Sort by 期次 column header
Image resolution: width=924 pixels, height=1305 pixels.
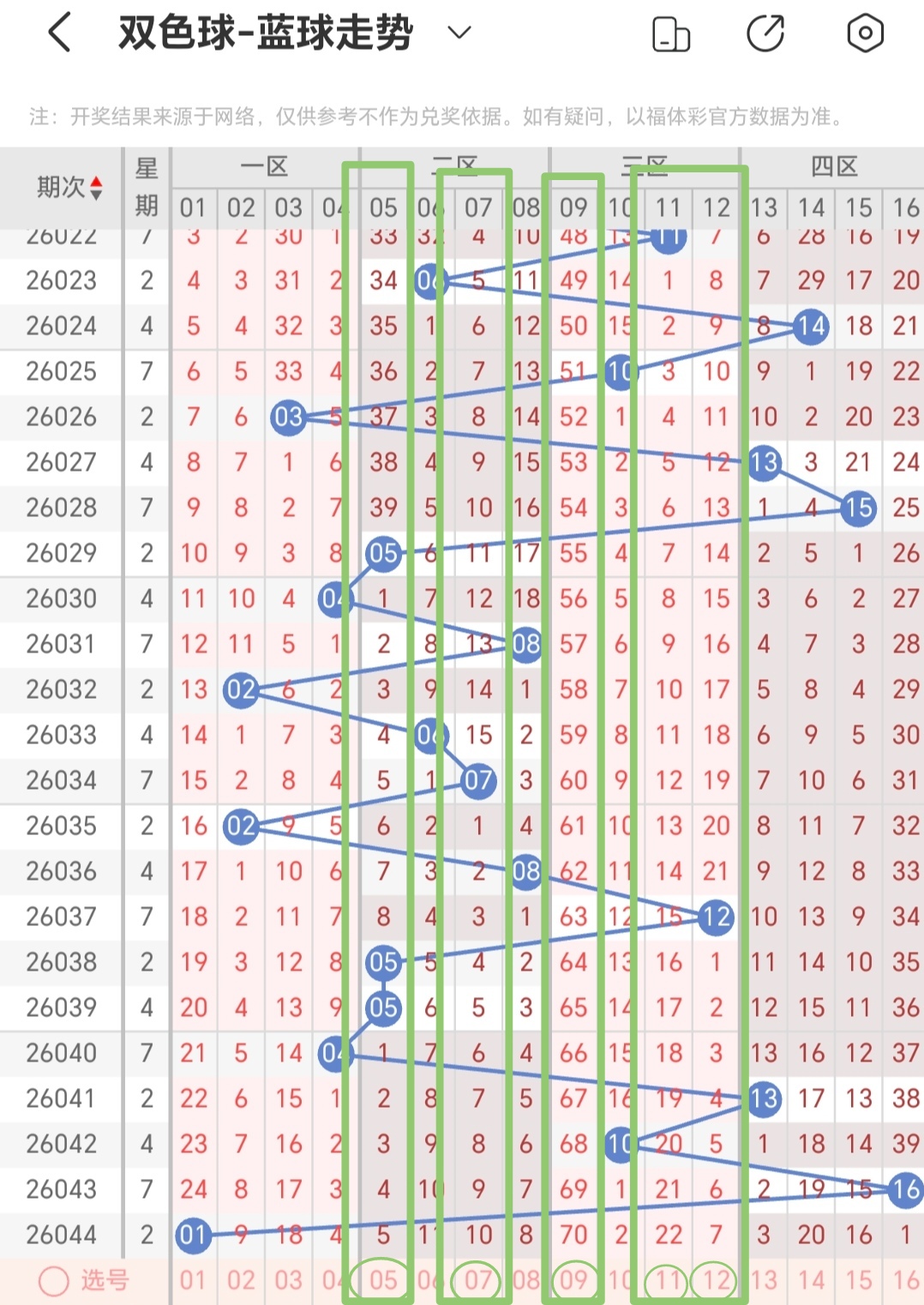[70, 187]
